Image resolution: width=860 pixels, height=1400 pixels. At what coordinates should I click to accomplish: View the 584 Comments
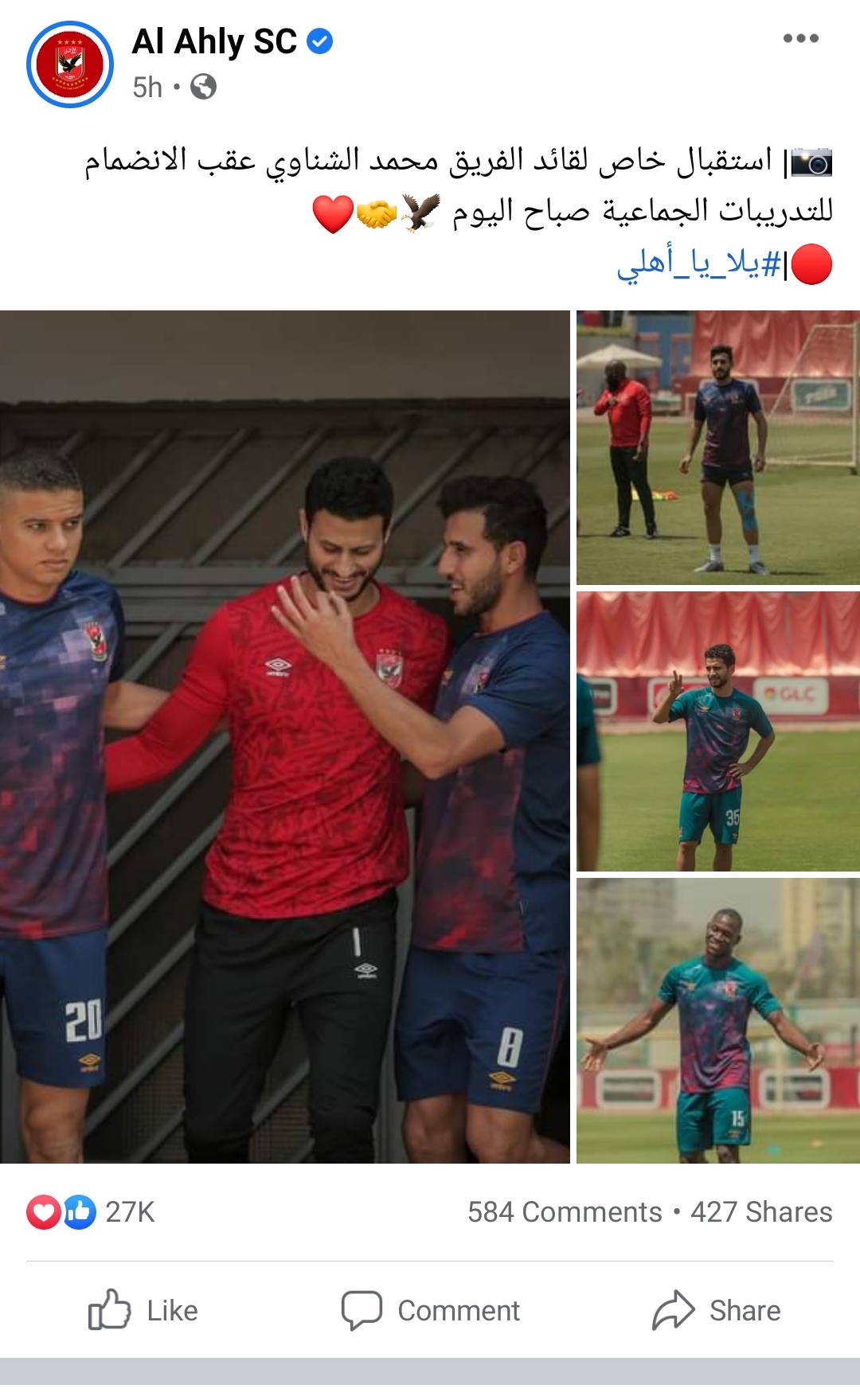pos(565,1212)
